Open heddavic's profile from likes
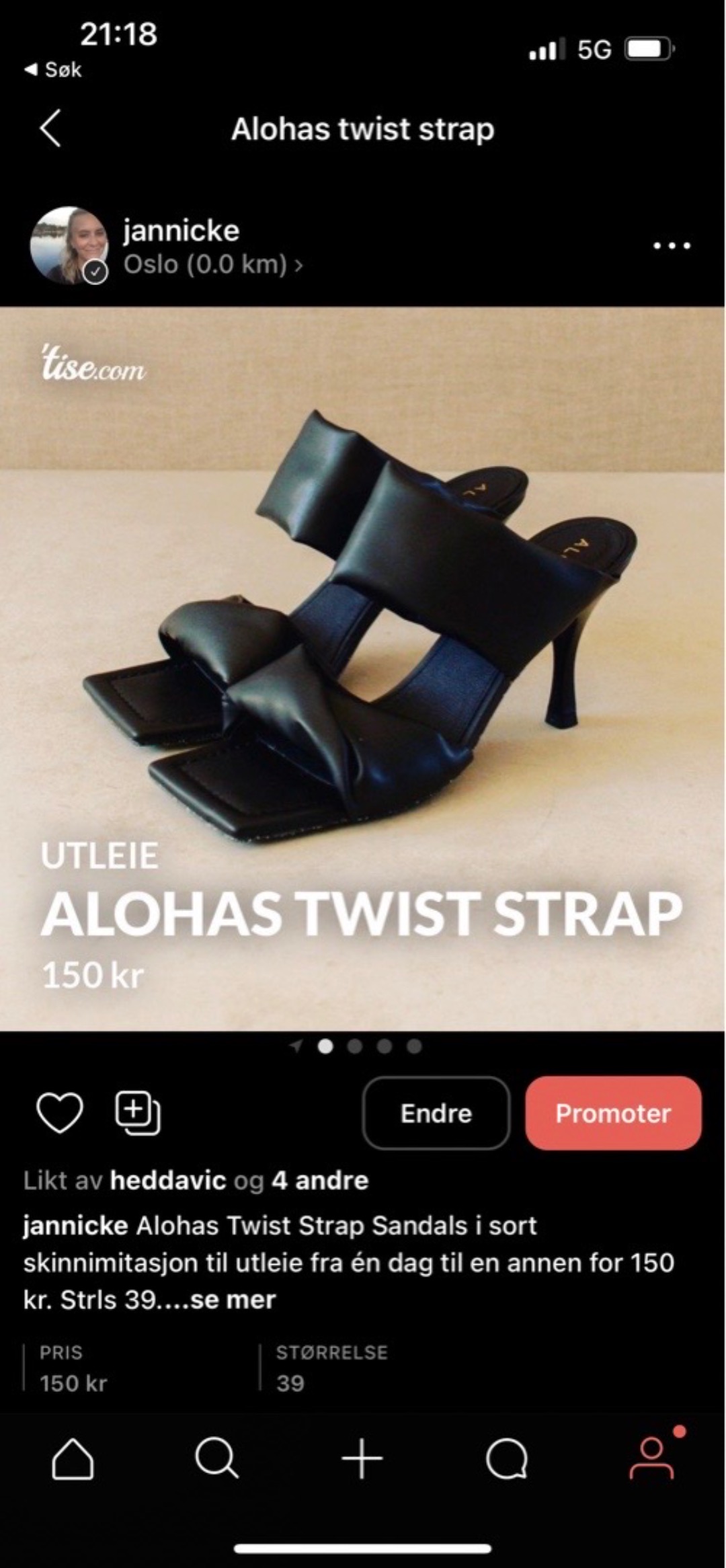This screenshot has height=1568, width=726. tap(167, 1181)
